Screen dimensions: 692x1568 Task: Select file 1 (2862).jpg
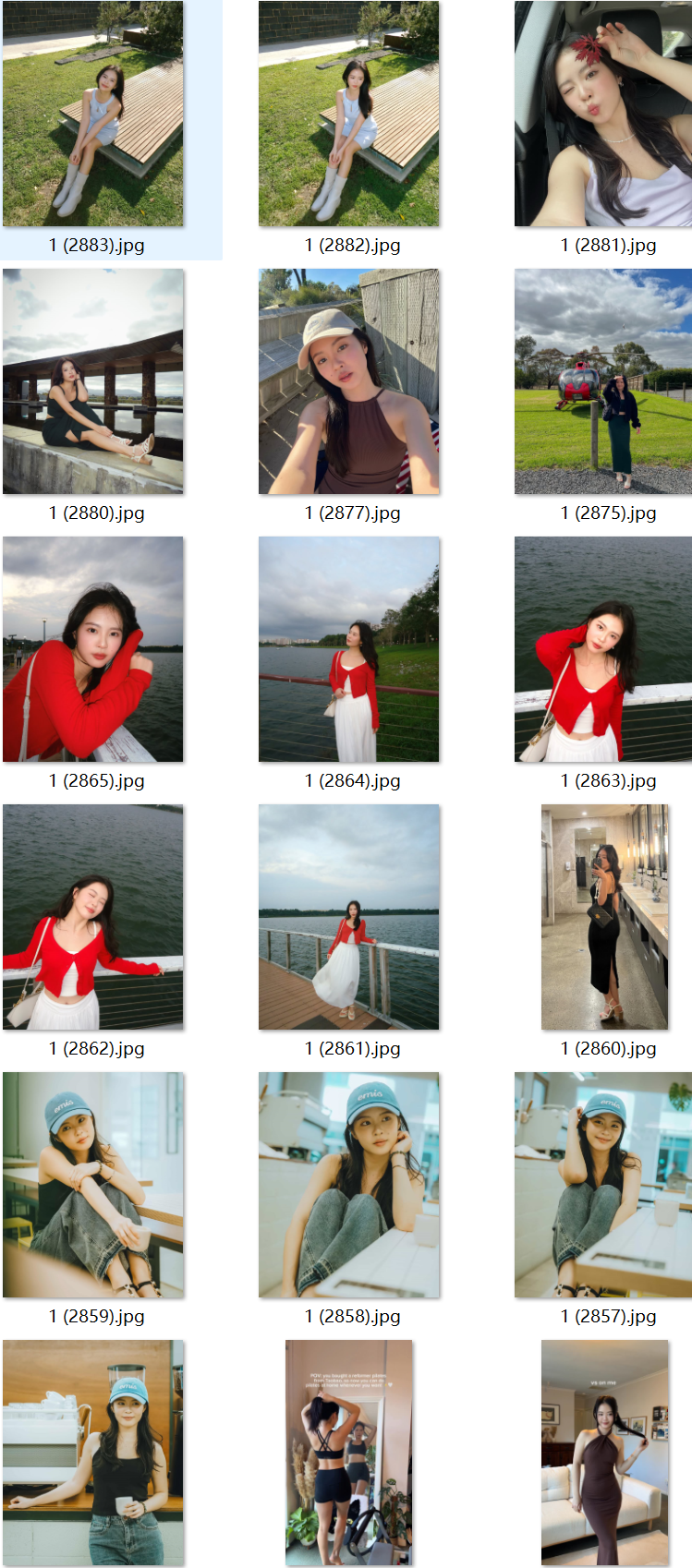point(92,917)
